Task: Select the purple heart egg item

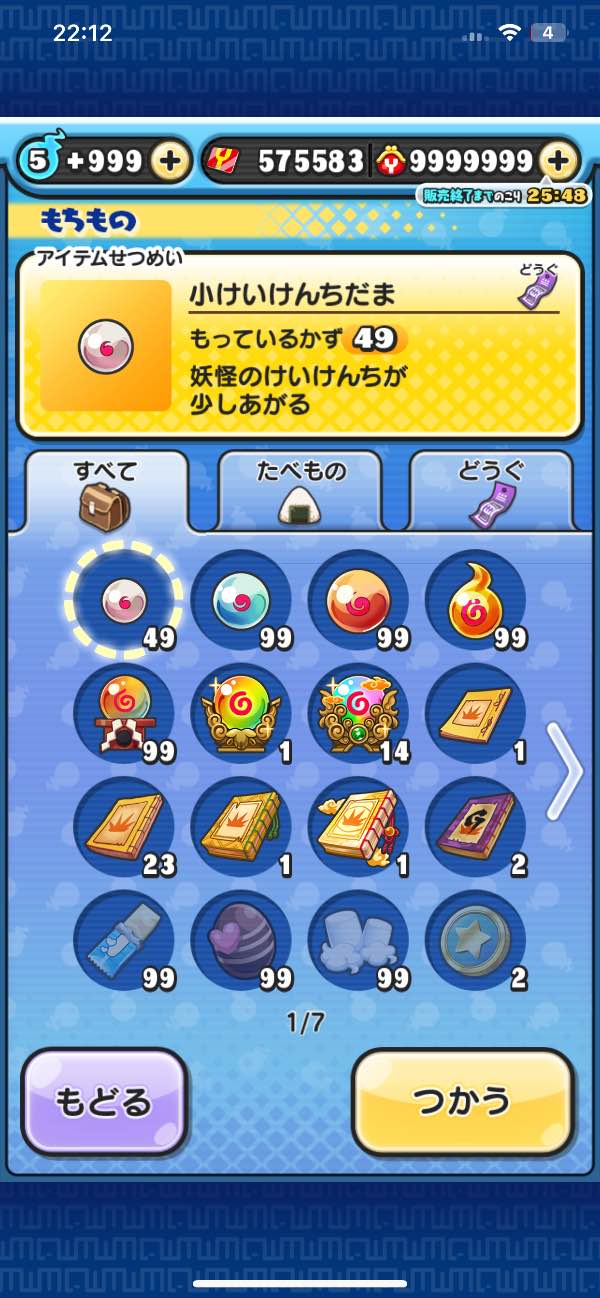Action: (x=241, y=940)
